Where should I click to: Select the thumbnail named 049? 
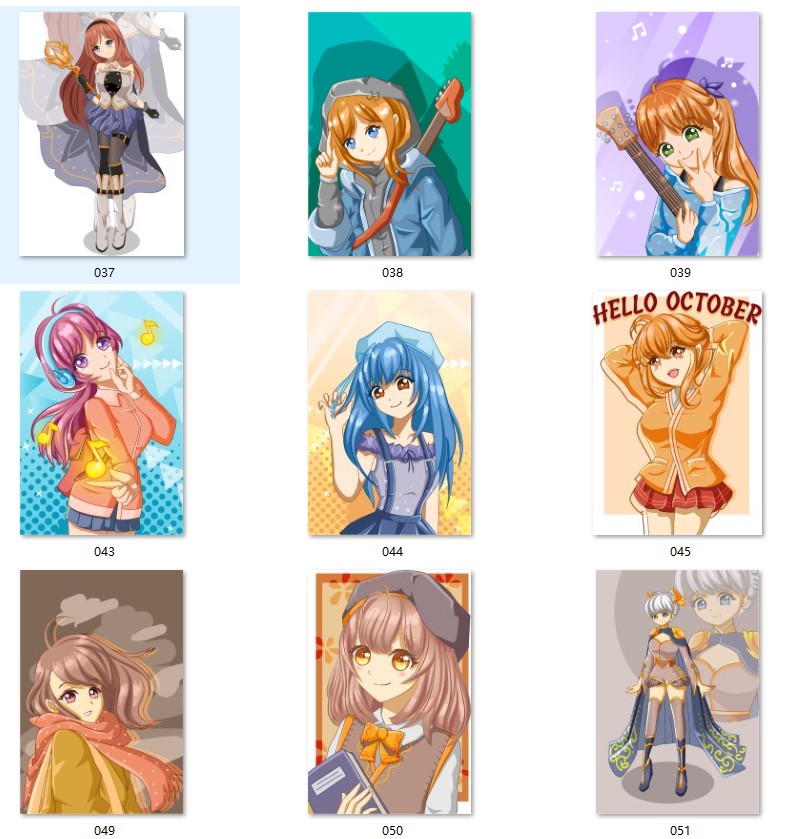point(102,692)
